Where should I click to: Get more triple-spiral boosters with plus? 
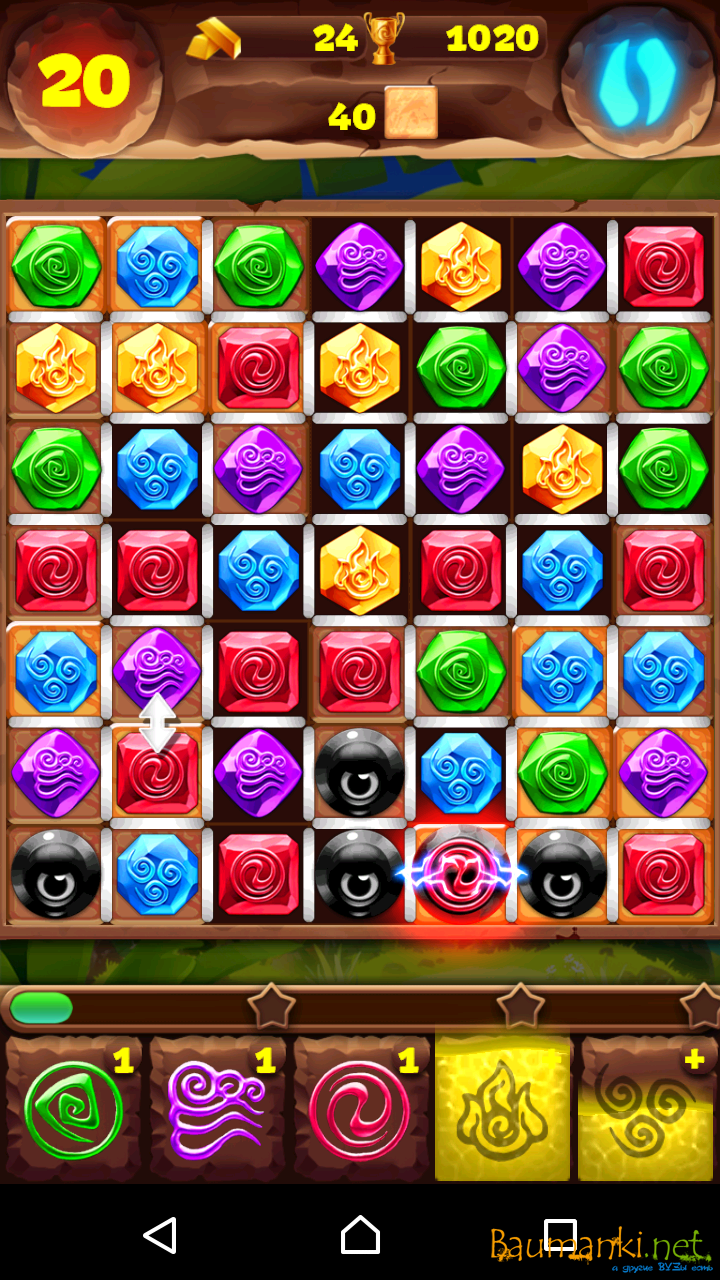pos(695,1060)
